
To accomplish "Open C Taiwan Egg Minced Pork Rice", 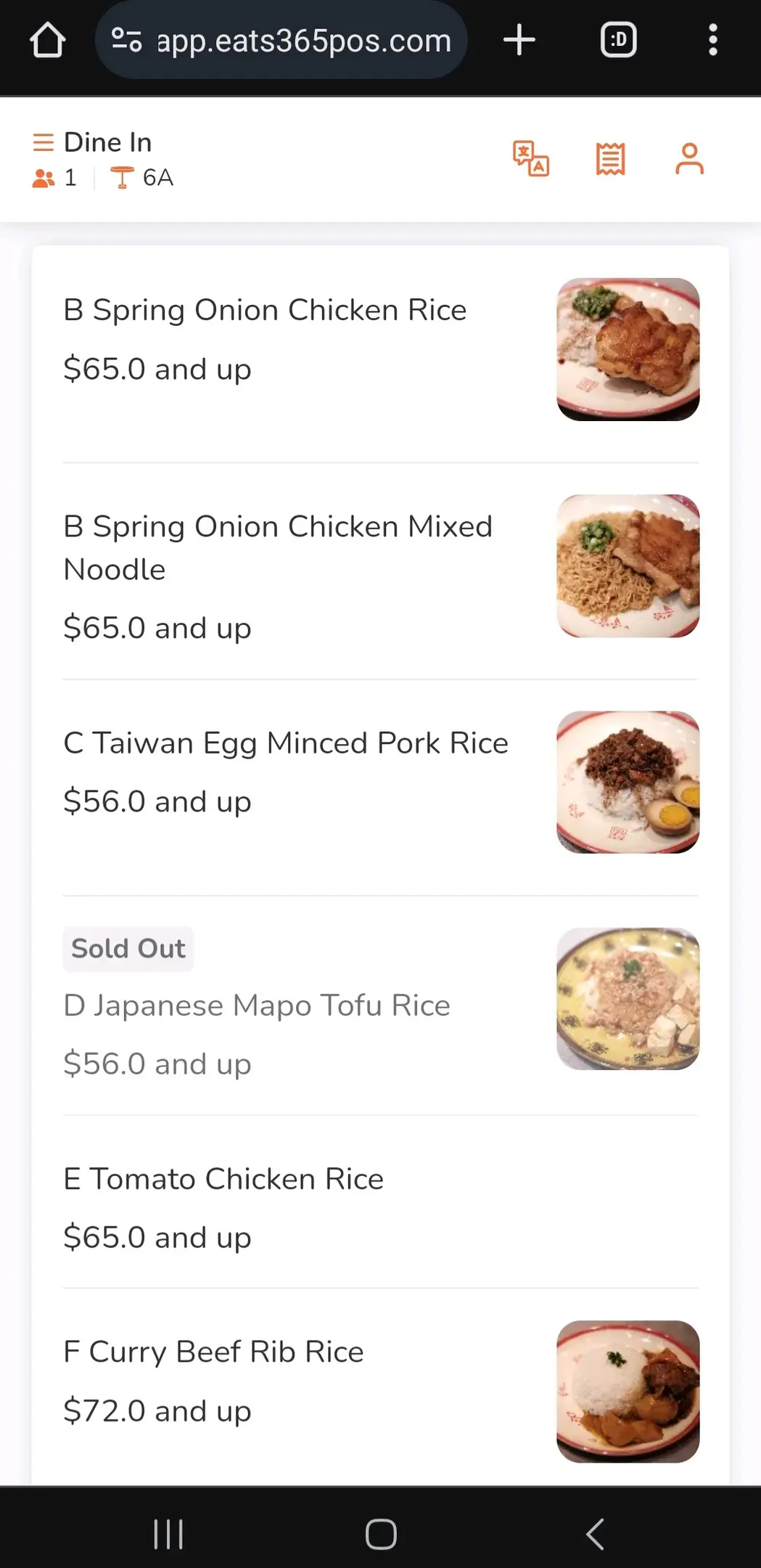I will pos(286,744).
